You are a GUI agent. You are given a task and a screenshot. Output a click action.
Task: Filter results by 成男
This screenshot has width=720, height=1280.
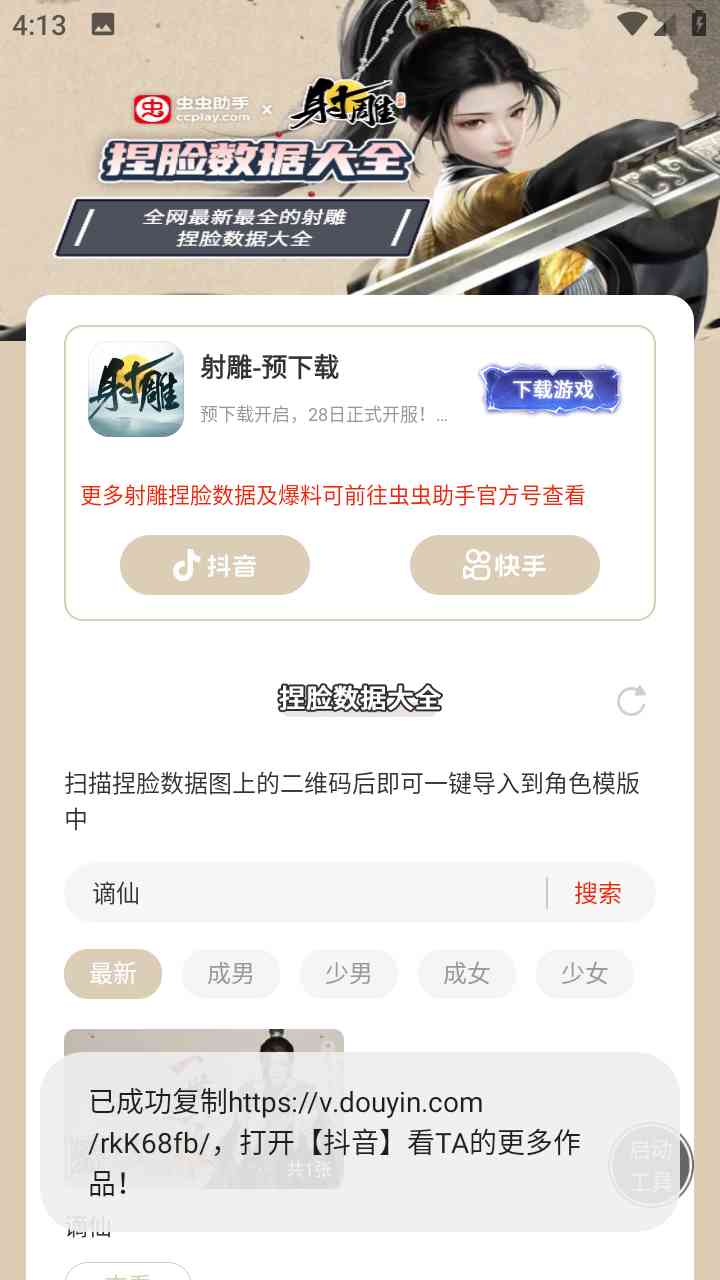point(231,973)
